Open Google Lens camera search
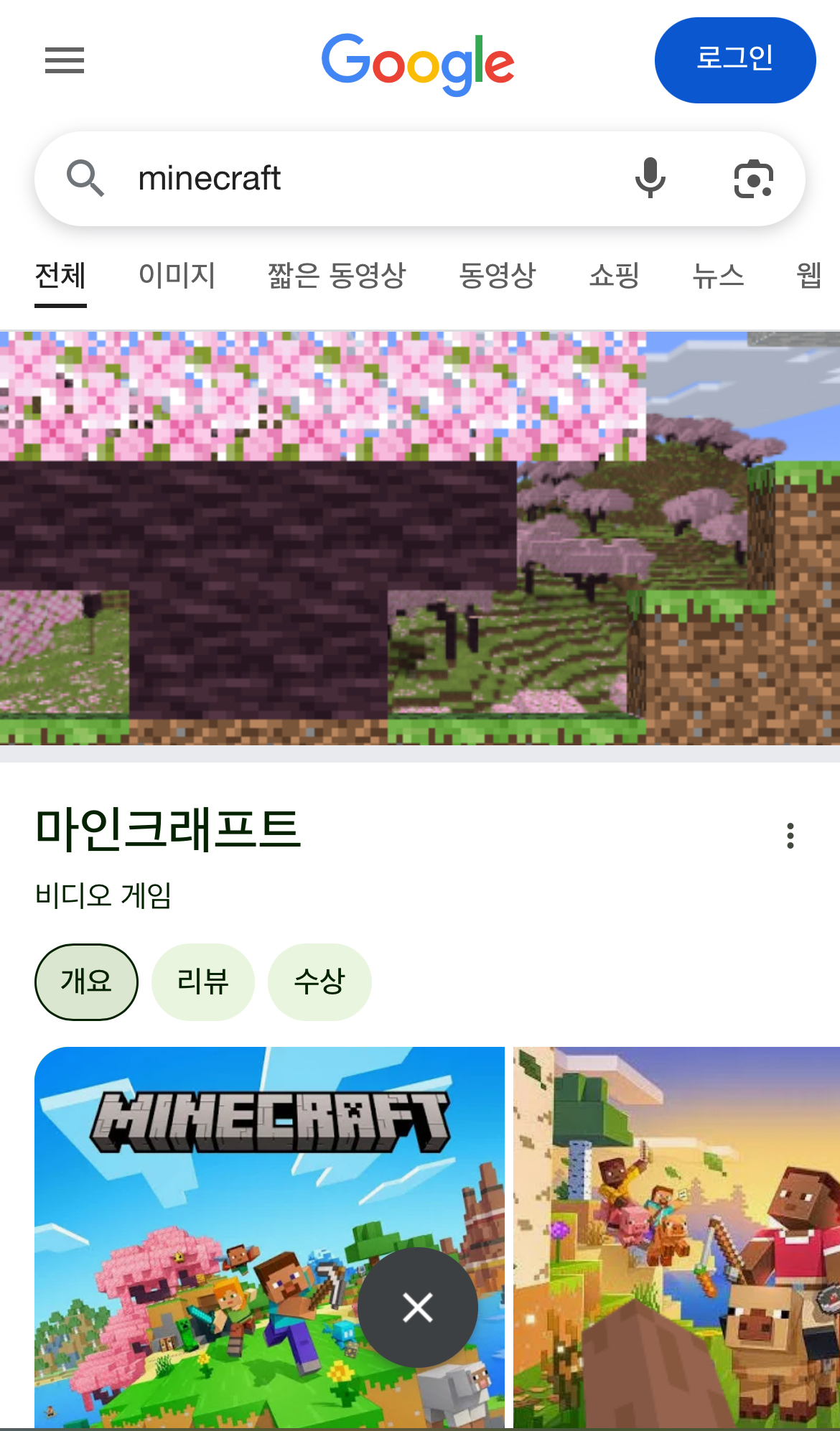Image resolution: width=840 pixels, height=1431 pixels. coord(754,179)
